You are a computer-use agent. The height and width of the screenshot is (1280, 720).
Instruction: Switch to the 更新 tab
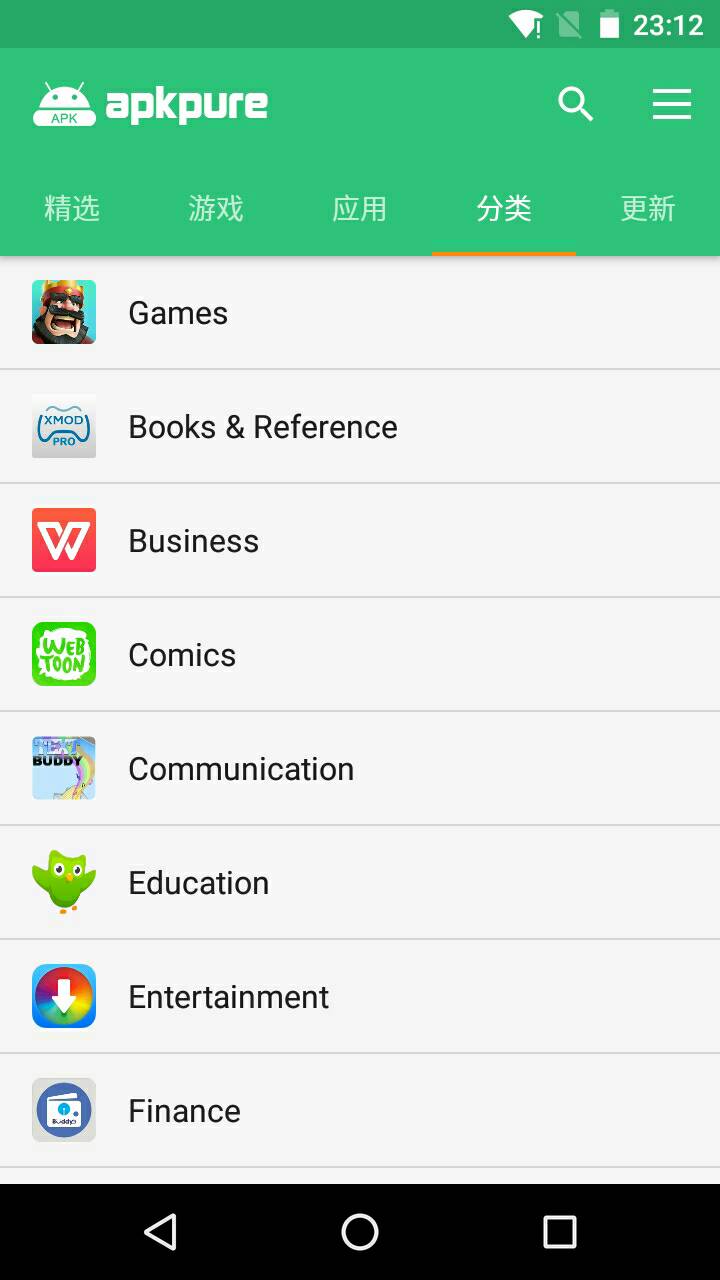coord(648,208)
